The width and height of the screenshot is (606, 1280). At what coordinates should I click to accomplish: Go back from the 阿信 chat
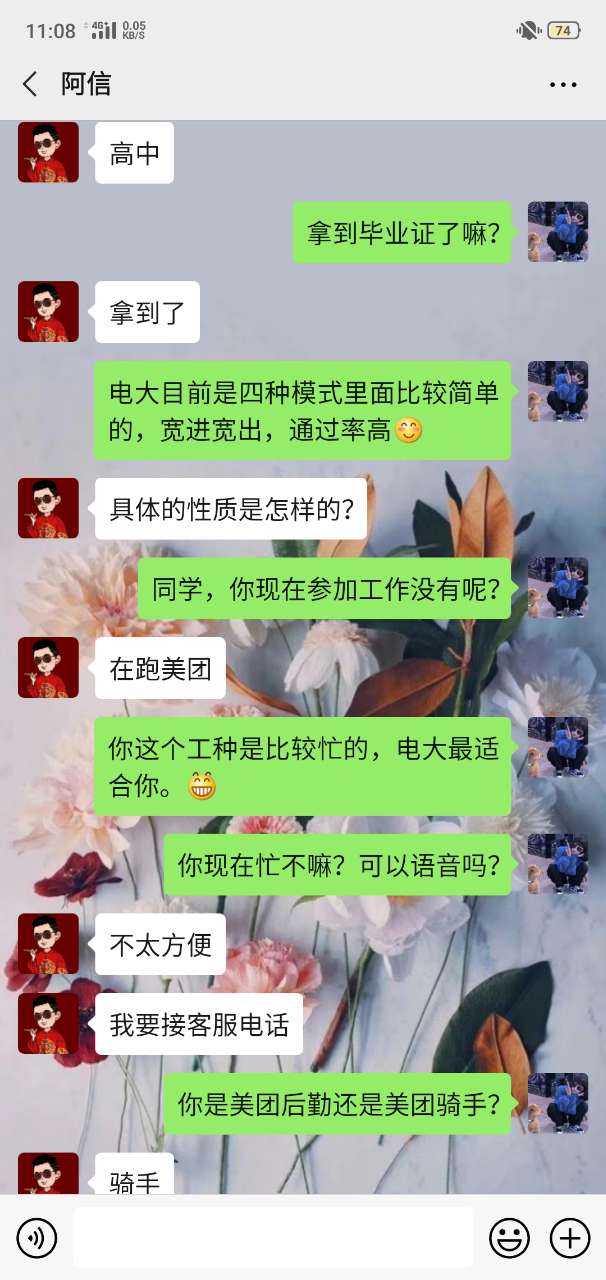coord(30,85)
